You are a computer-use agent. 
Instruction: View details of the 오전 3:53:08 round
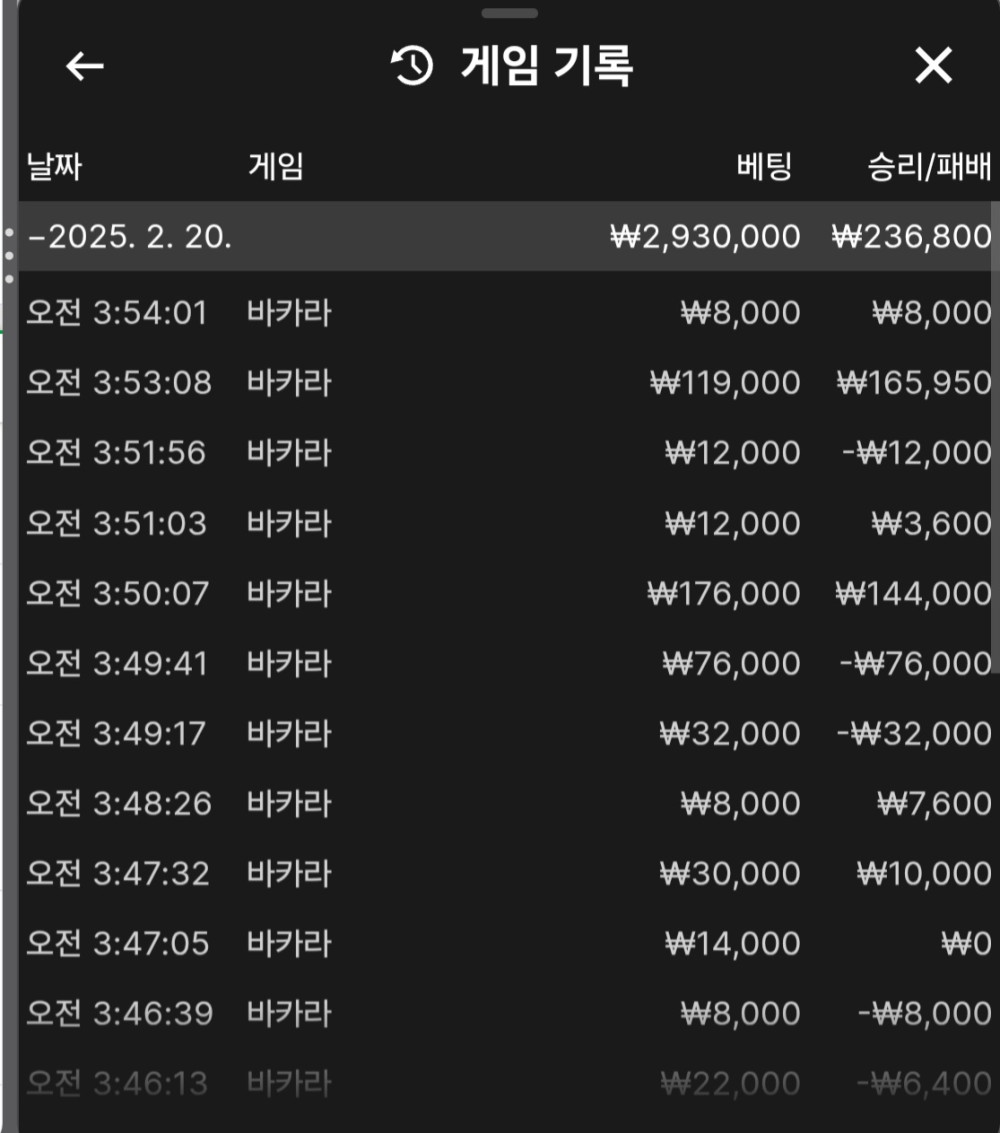tap(500, 384)
